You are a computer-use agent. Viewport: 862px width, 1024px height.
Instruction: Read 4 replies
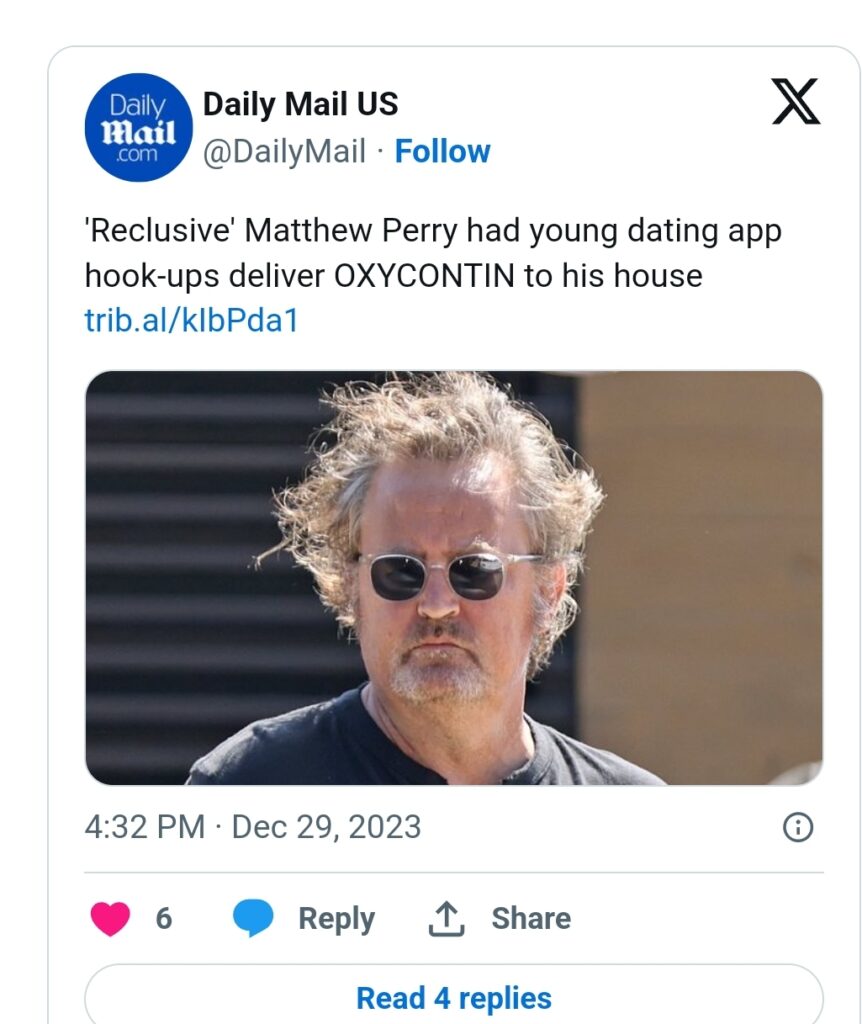tap(453, 997)
